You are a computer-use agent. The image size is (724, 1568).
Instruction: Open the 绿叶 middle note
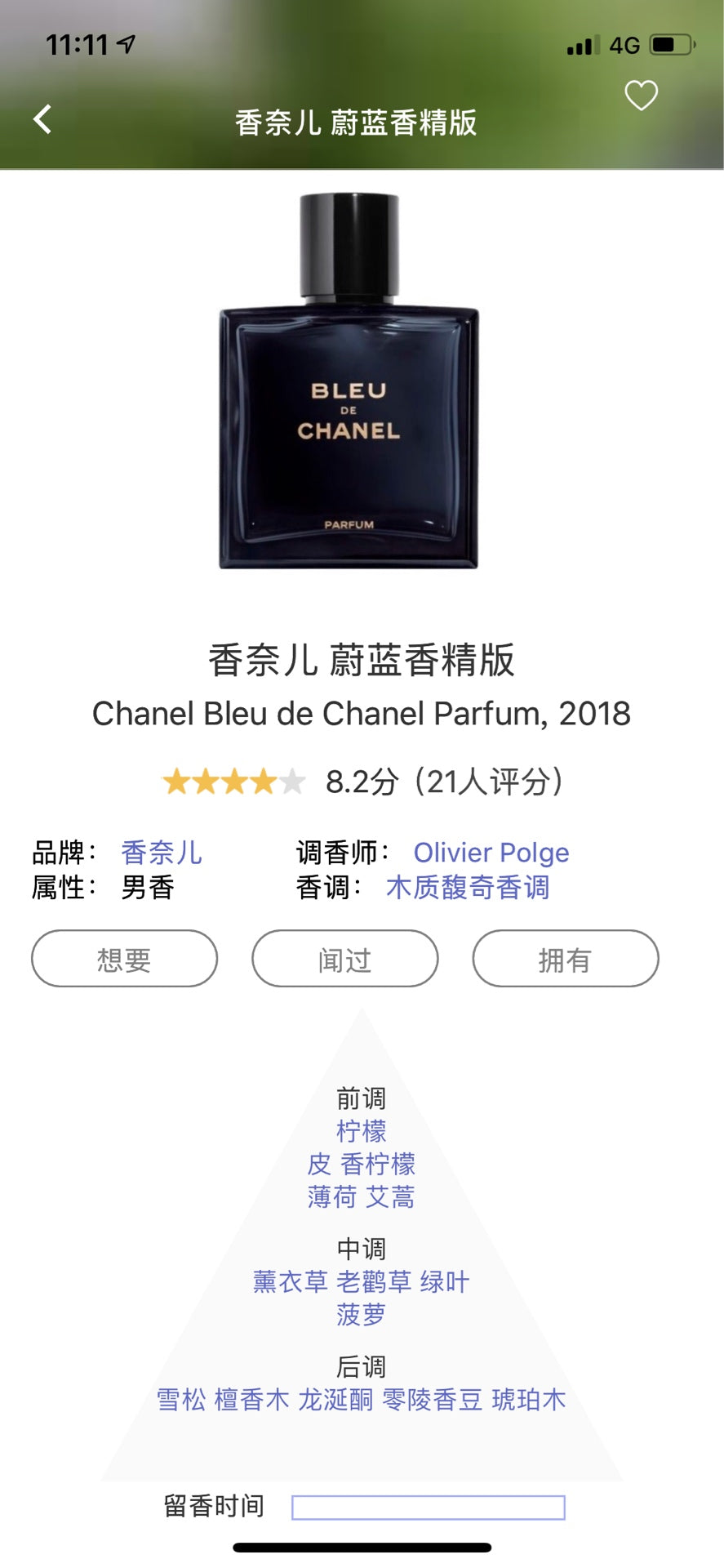coord(445,1282)
